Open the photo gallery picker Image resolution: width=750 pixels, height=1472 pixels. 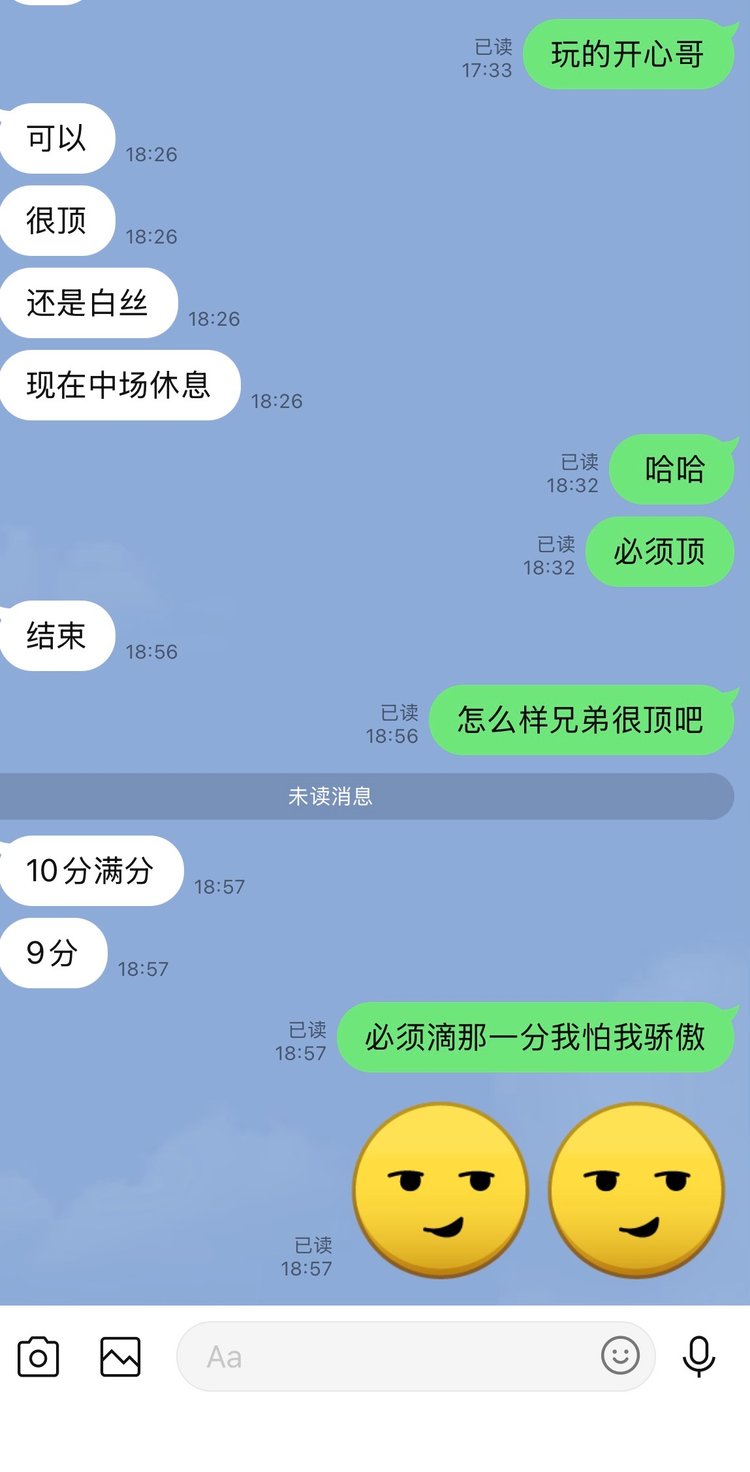click(120, 1357)
